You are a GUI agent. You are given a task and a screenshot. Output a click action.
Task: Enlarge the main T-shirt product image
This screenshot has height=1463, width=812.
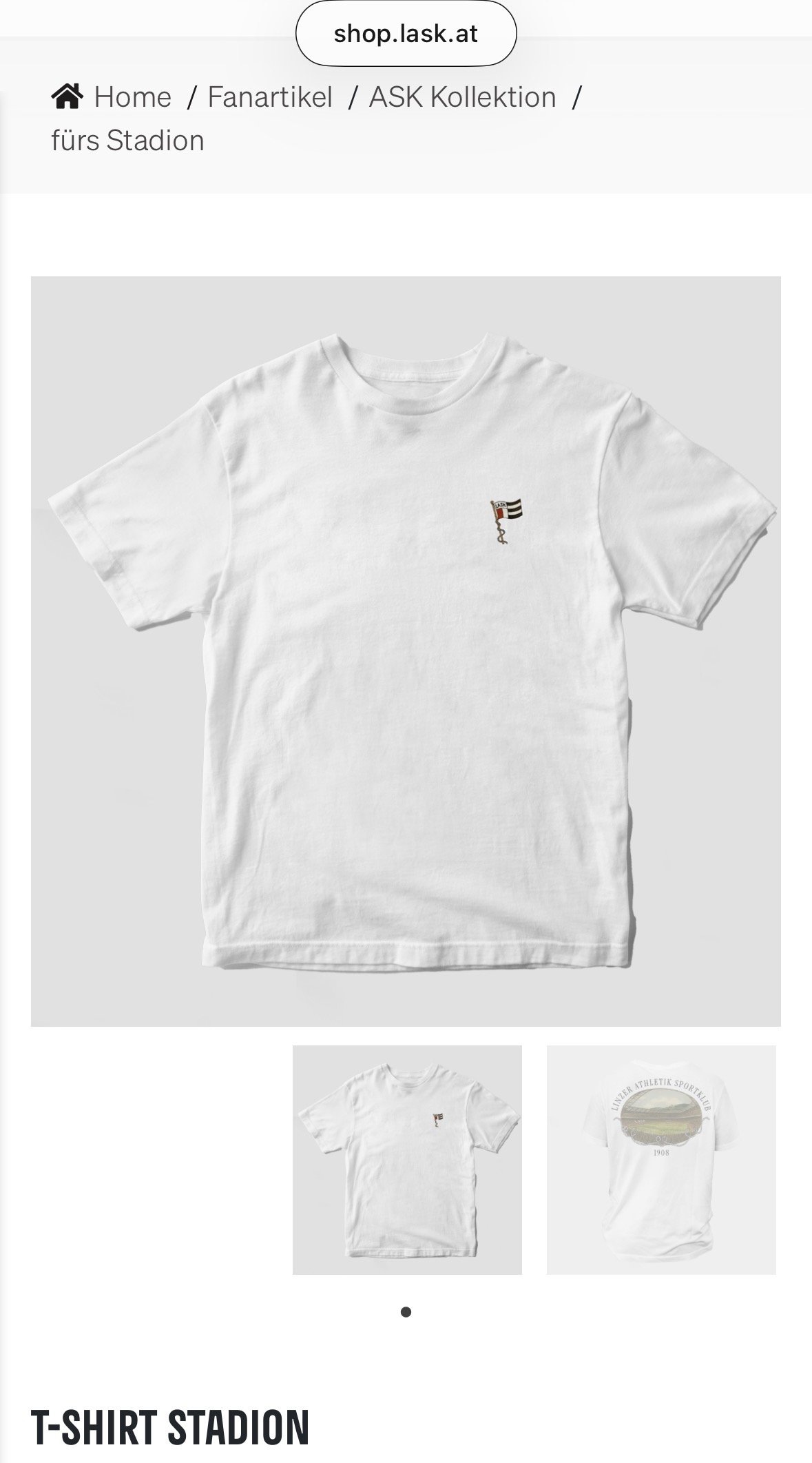(406, 651)
